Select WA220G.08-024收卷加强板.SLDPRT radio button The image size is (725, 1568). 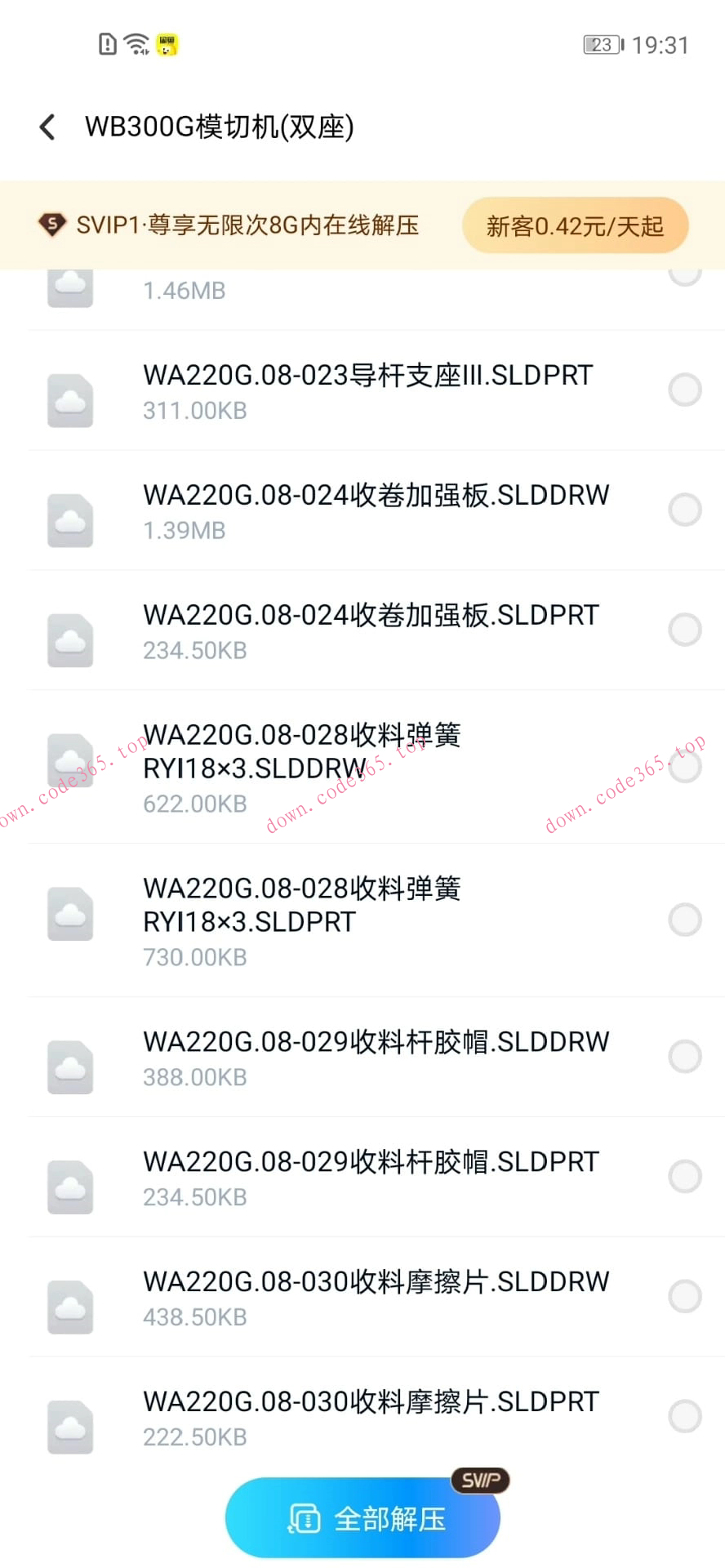point(684,630)
